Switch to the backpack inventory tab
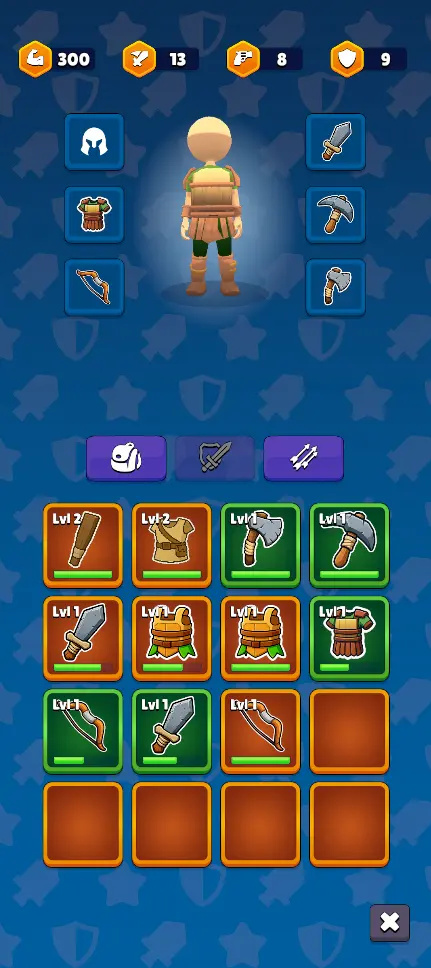This screenshot has width=431, height=968. (126, 458)
